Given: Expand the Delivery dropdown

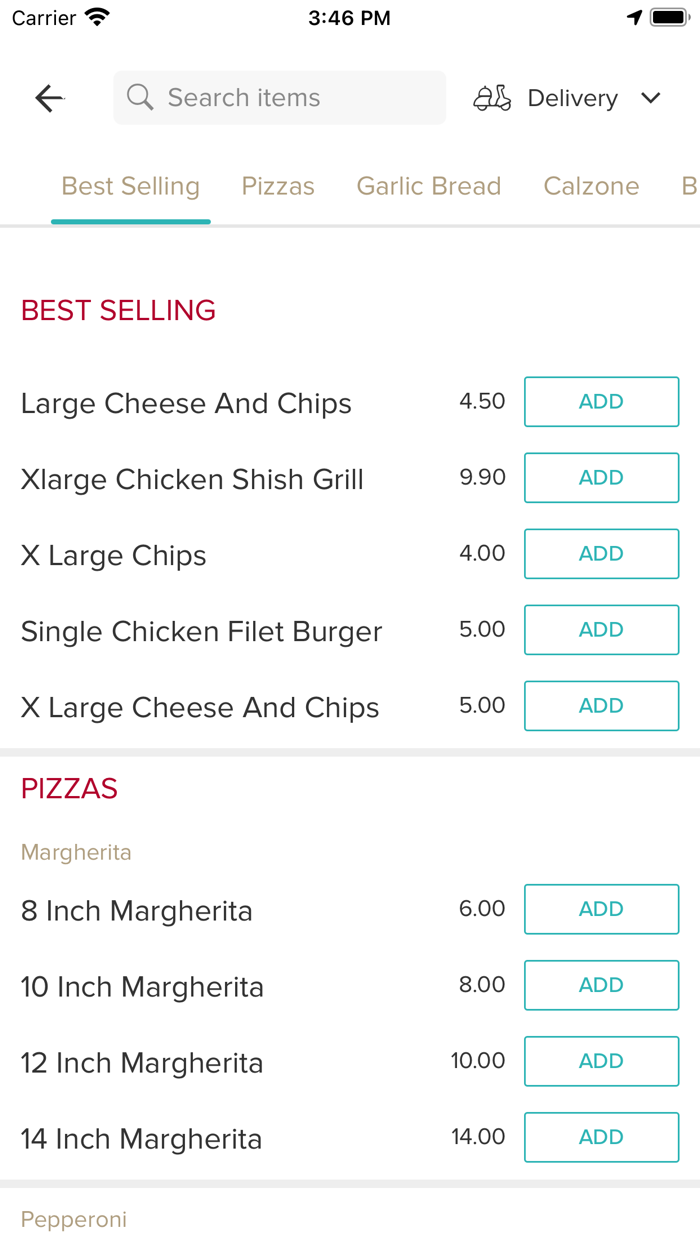Looking at the screenshot, I should 568,98.
